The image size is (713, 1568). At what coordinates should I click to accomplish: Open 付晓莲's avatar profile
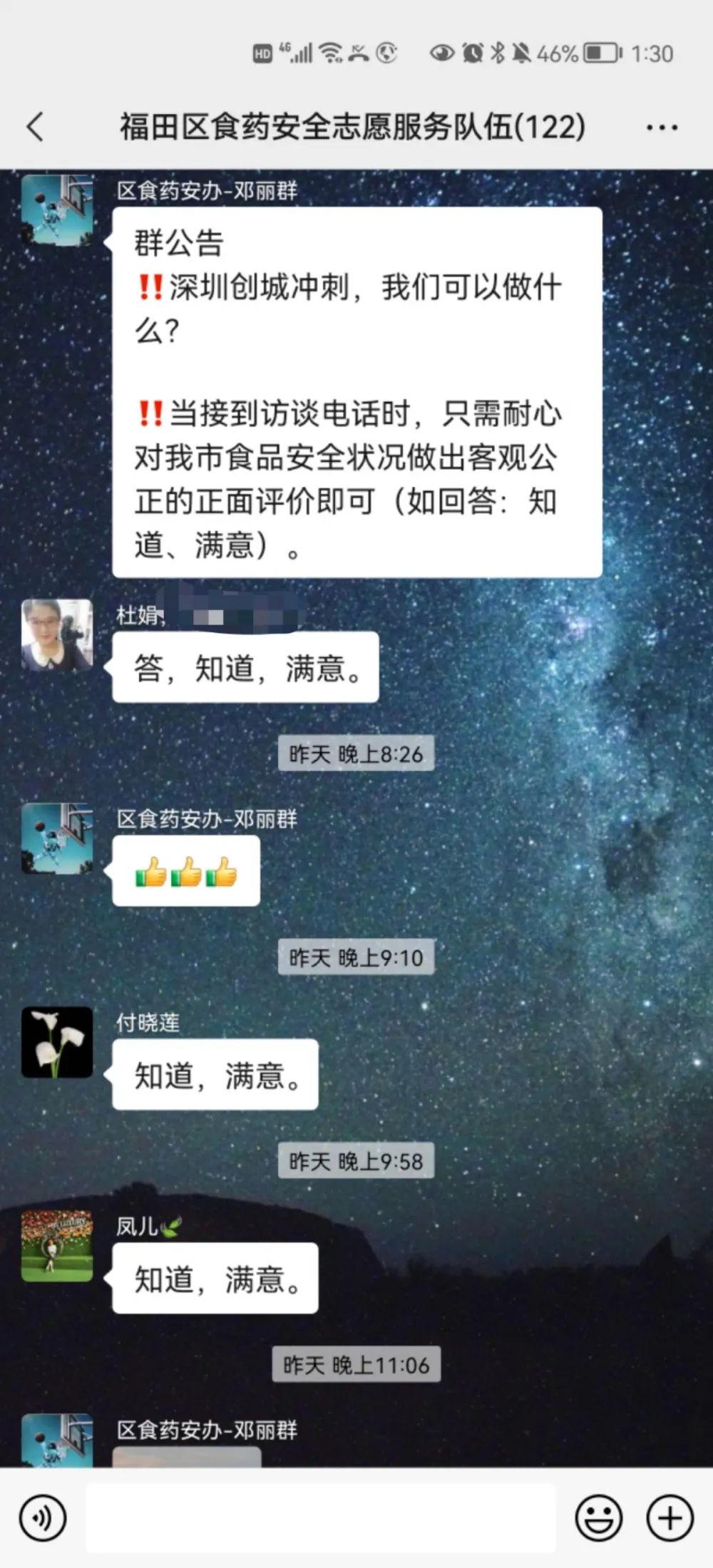[57, 1041]
